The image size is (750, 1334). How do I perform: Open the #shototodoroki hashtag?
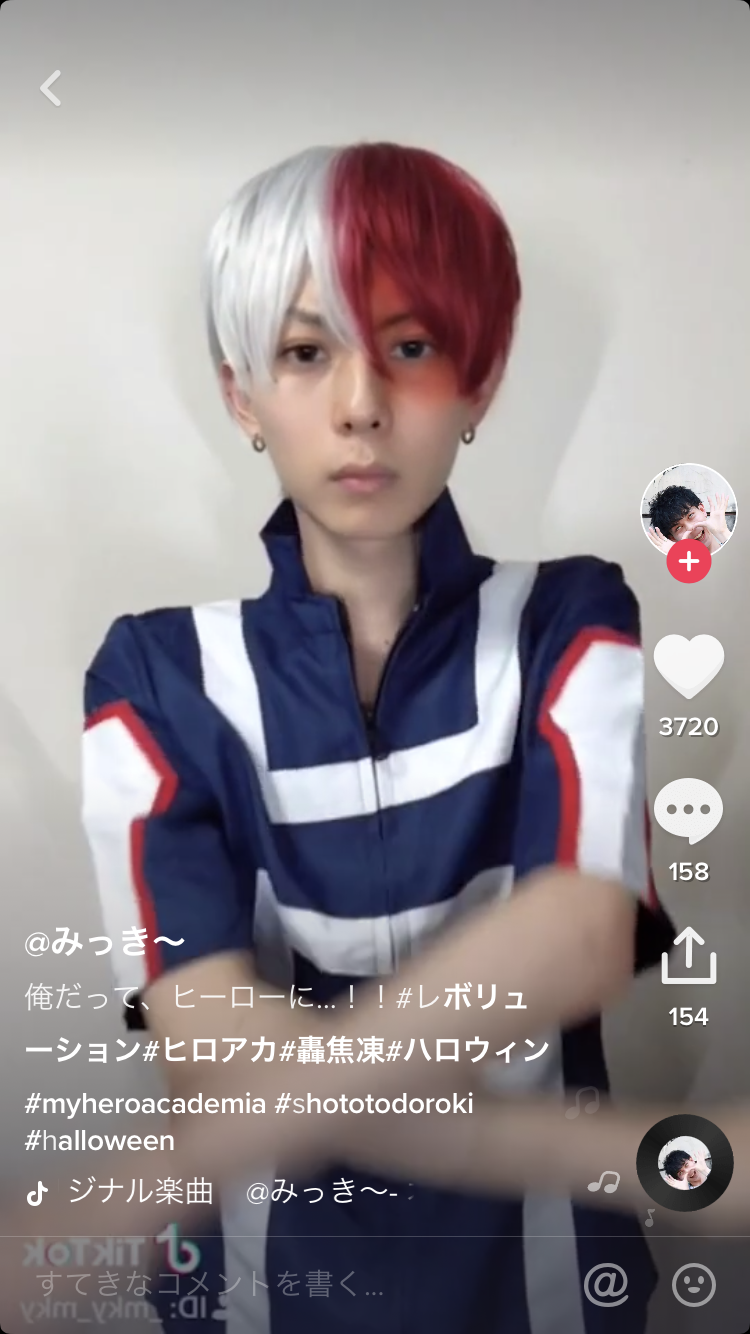tap(374, 1104)
